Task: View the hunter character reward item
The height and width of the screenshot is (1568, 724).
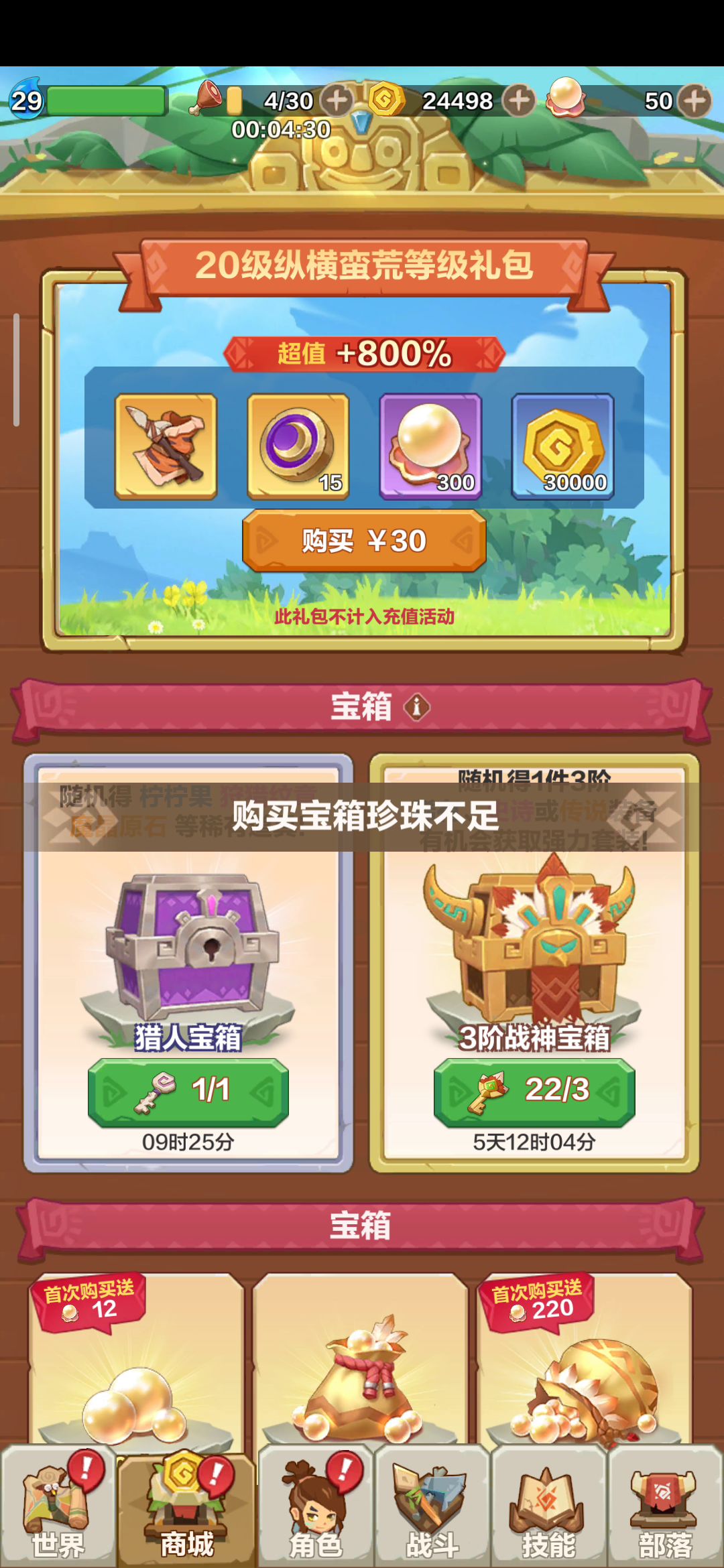Action: pos(166,446)
